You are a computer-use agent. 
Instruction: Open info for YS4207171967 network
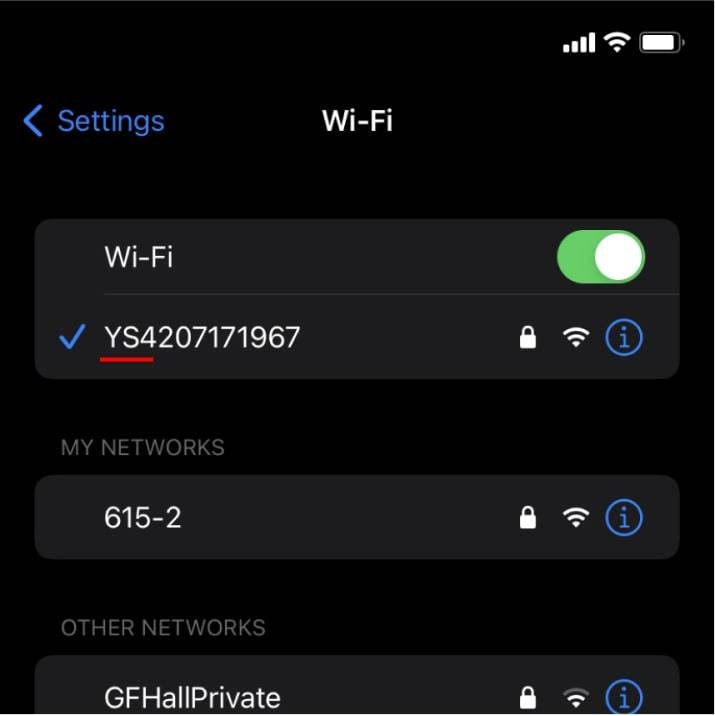[x=624, y=338]
